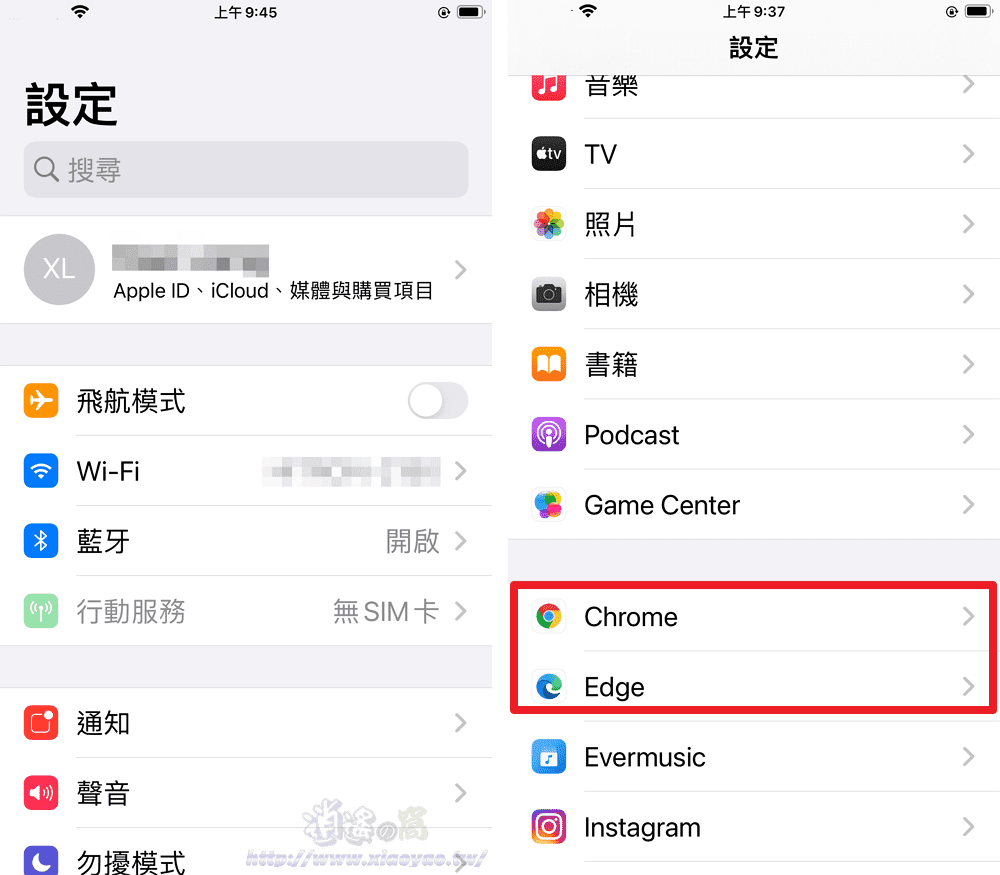This screenshot has width=1000, height=875.
Task: Open 音樂 music settings
Action: click(x=754, y=88)
